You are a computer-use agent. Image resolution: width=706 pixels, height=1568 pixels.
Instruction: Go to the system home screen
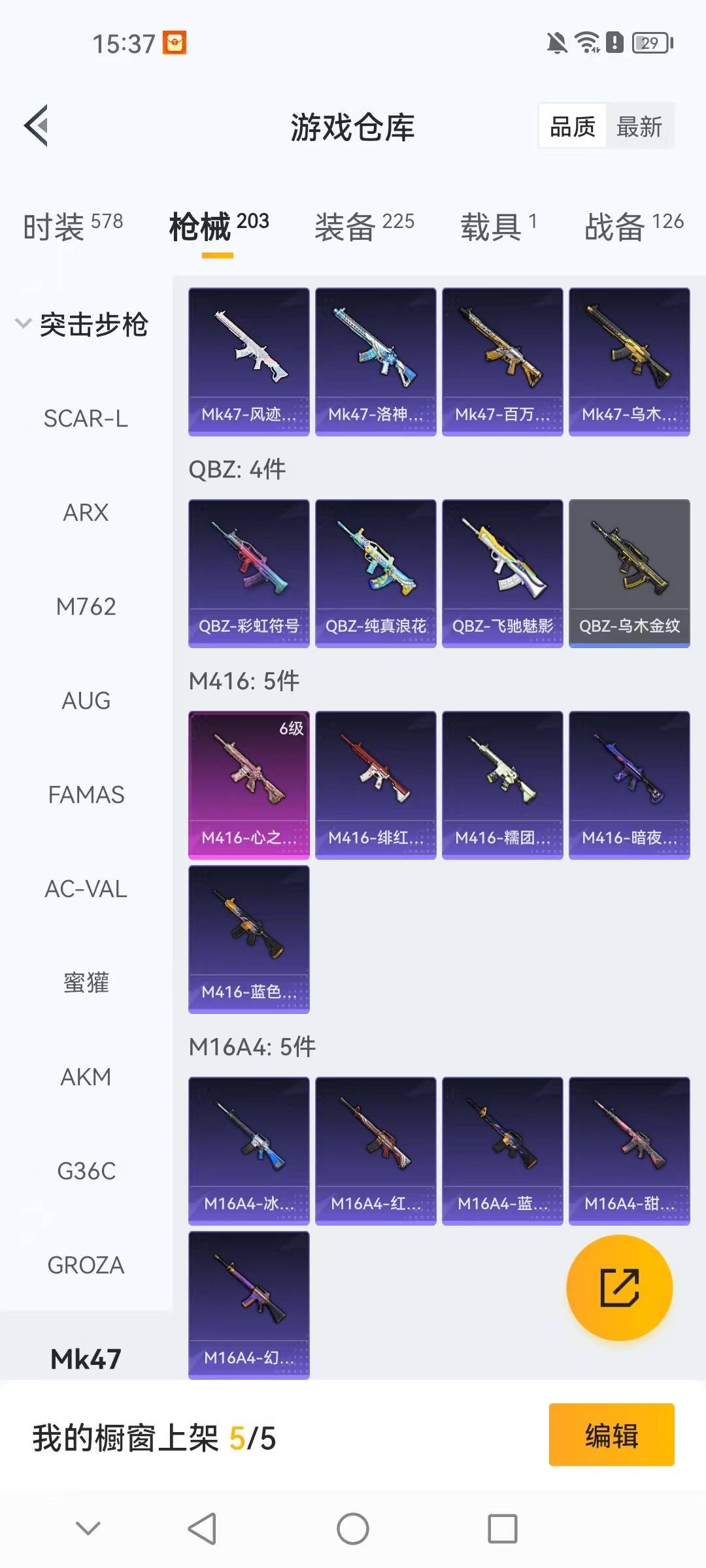pyautogui.click(x=353, y=1529)
